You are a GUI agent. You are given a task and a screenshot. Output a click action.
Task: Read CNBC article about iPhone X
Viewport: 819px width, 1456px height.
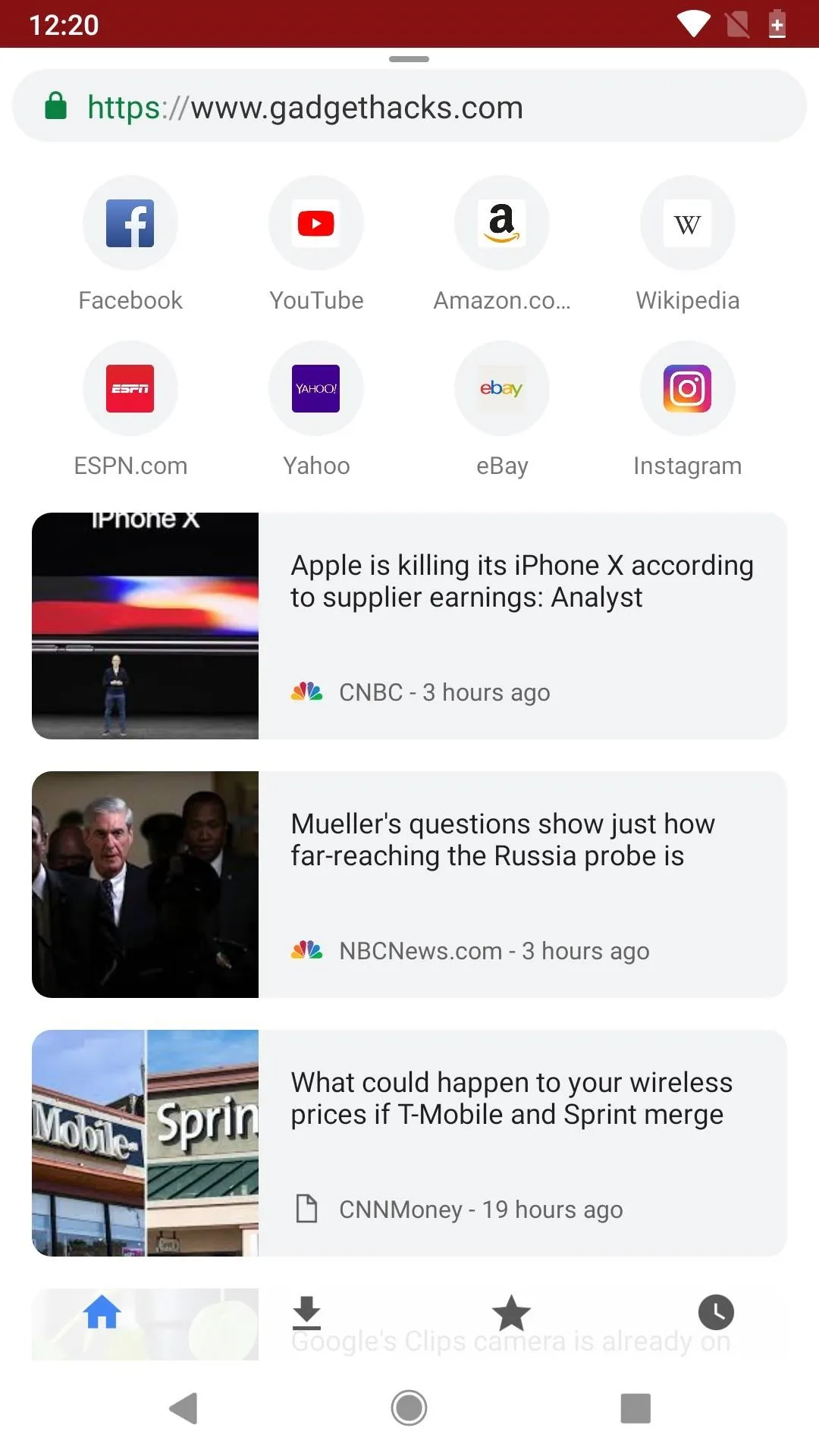coord(409,626)
